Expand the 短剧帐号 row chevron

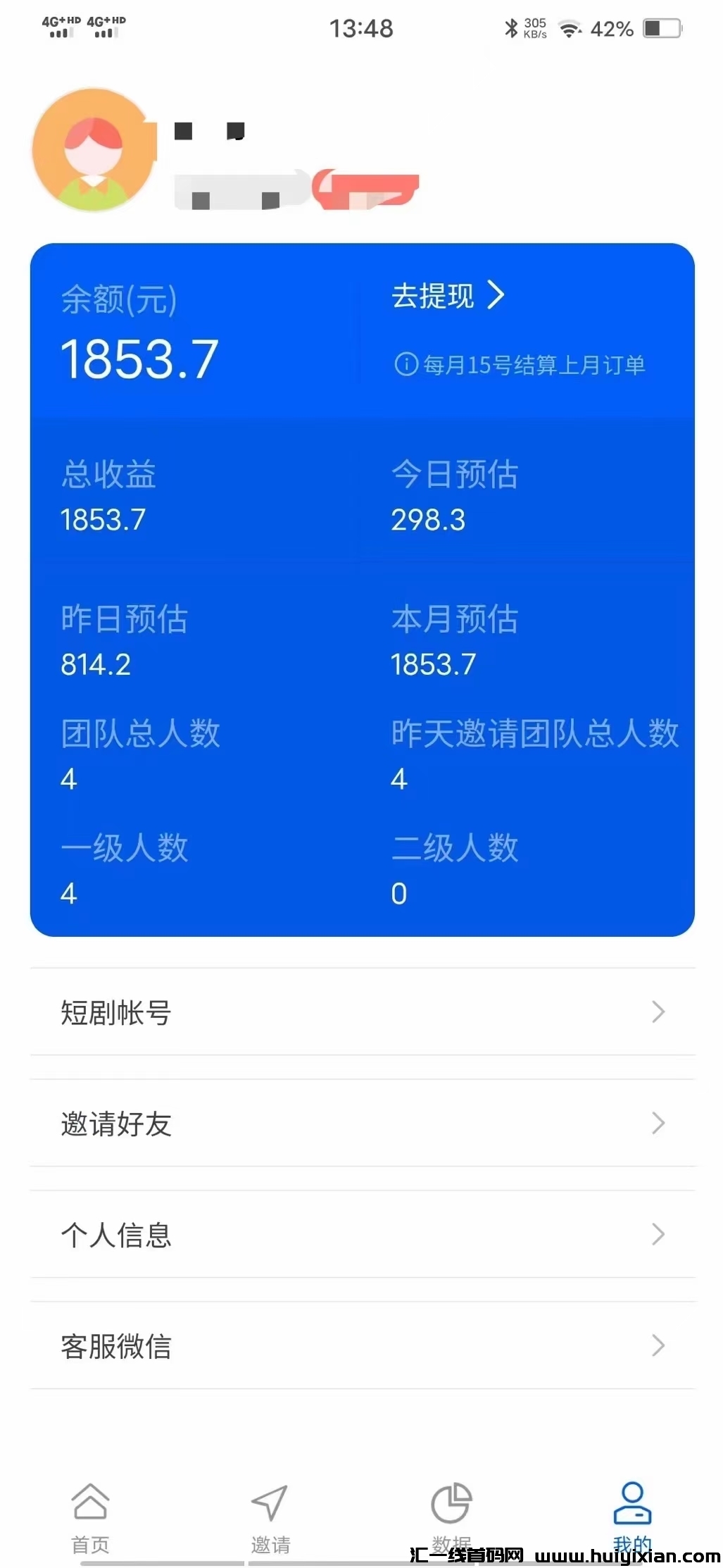pyautogui.click(x=658, y=1012)
